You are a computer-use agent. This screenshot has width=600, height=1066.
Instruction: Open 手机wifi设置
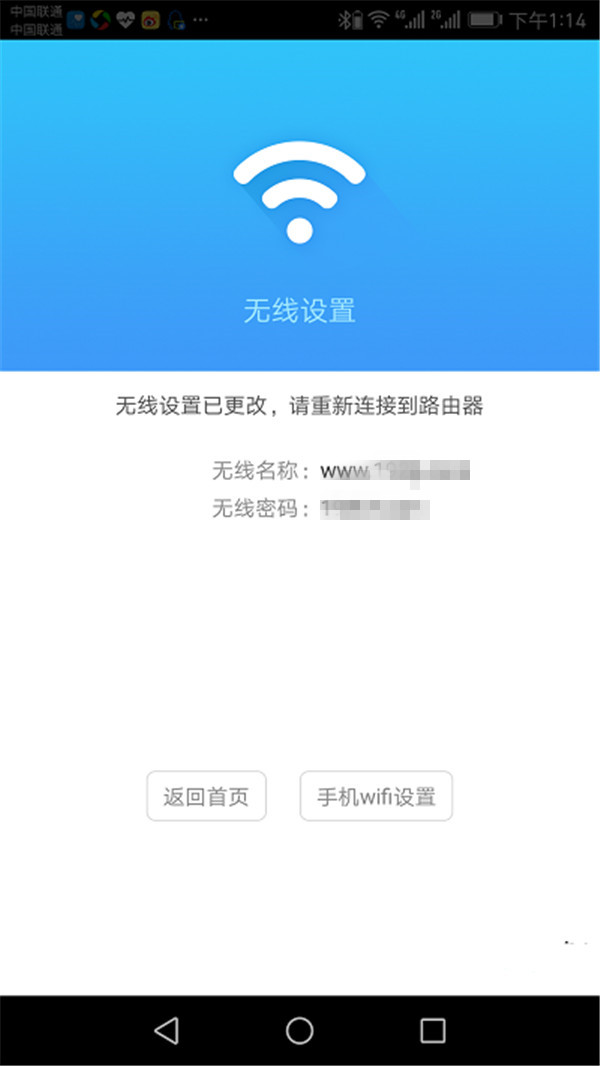(376, 797)
